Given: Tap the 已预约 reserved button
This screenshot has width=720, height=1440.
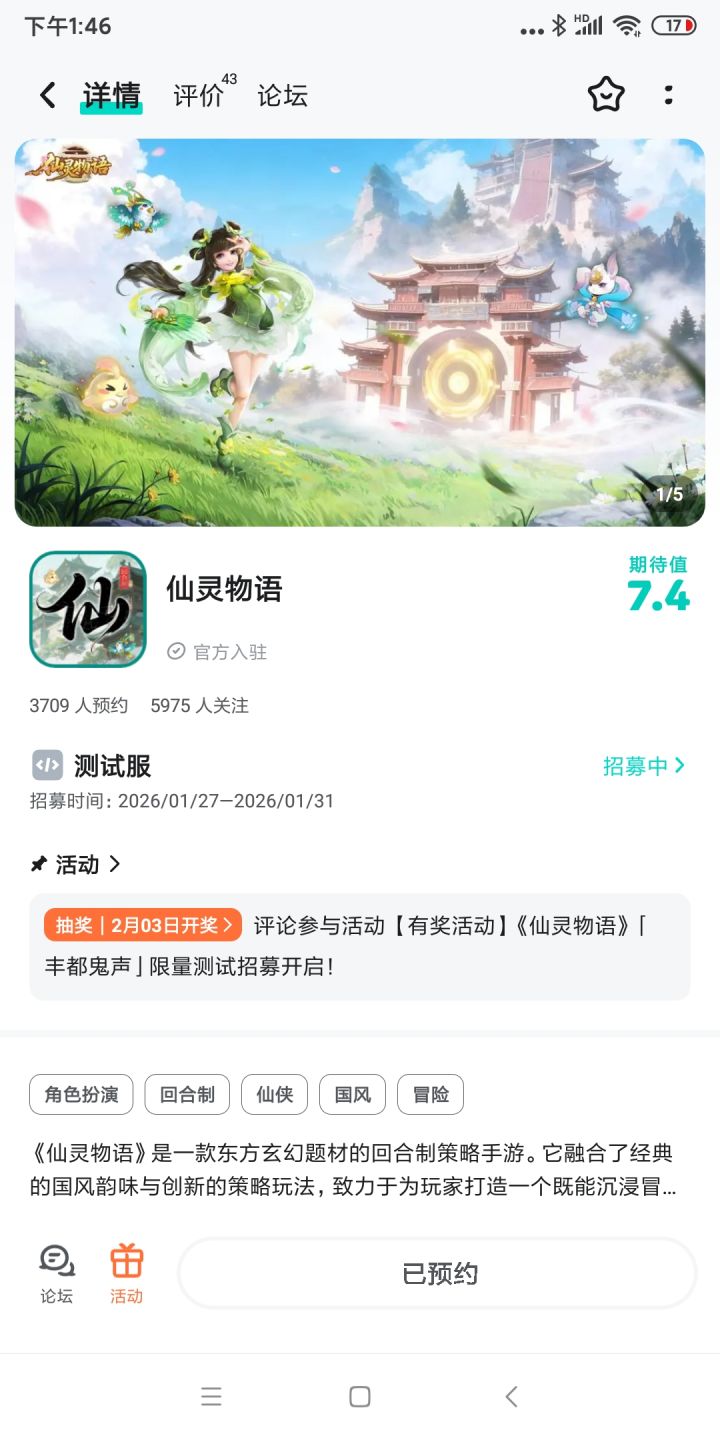Looking at the screenshot, I should 436,1272.
